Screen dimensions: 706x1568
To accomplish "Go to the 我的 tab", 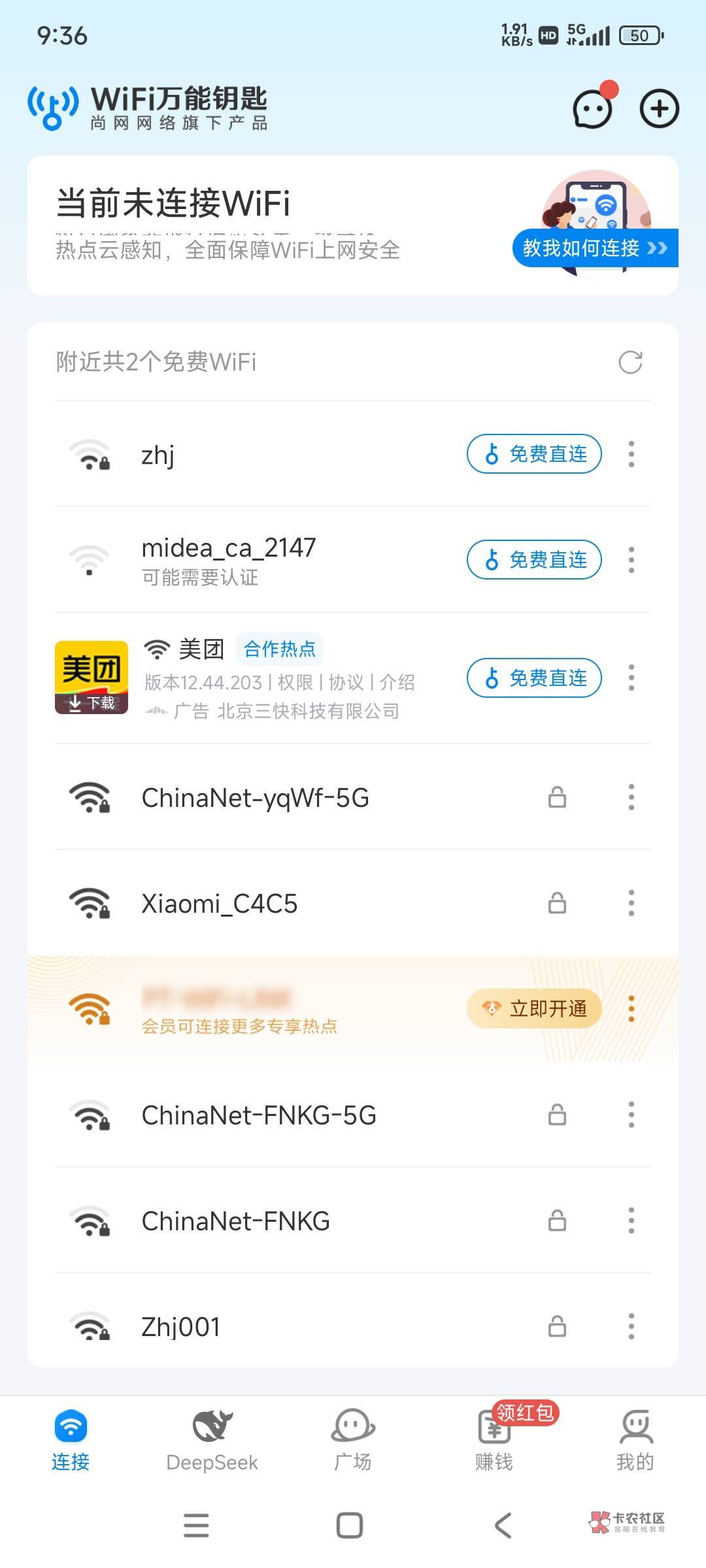I will click(635, 1440).
